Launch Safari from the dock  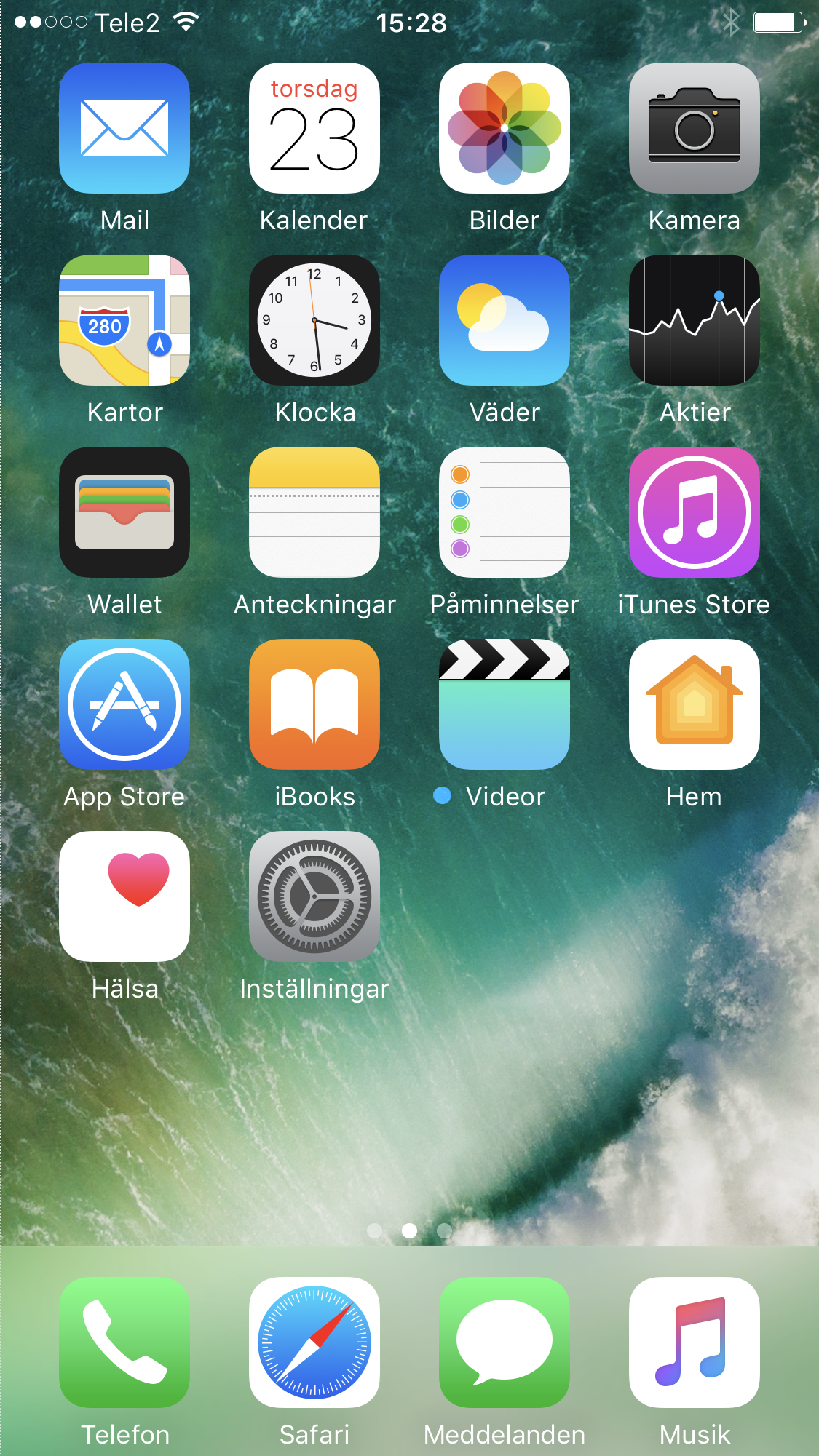click(314, 1342)
